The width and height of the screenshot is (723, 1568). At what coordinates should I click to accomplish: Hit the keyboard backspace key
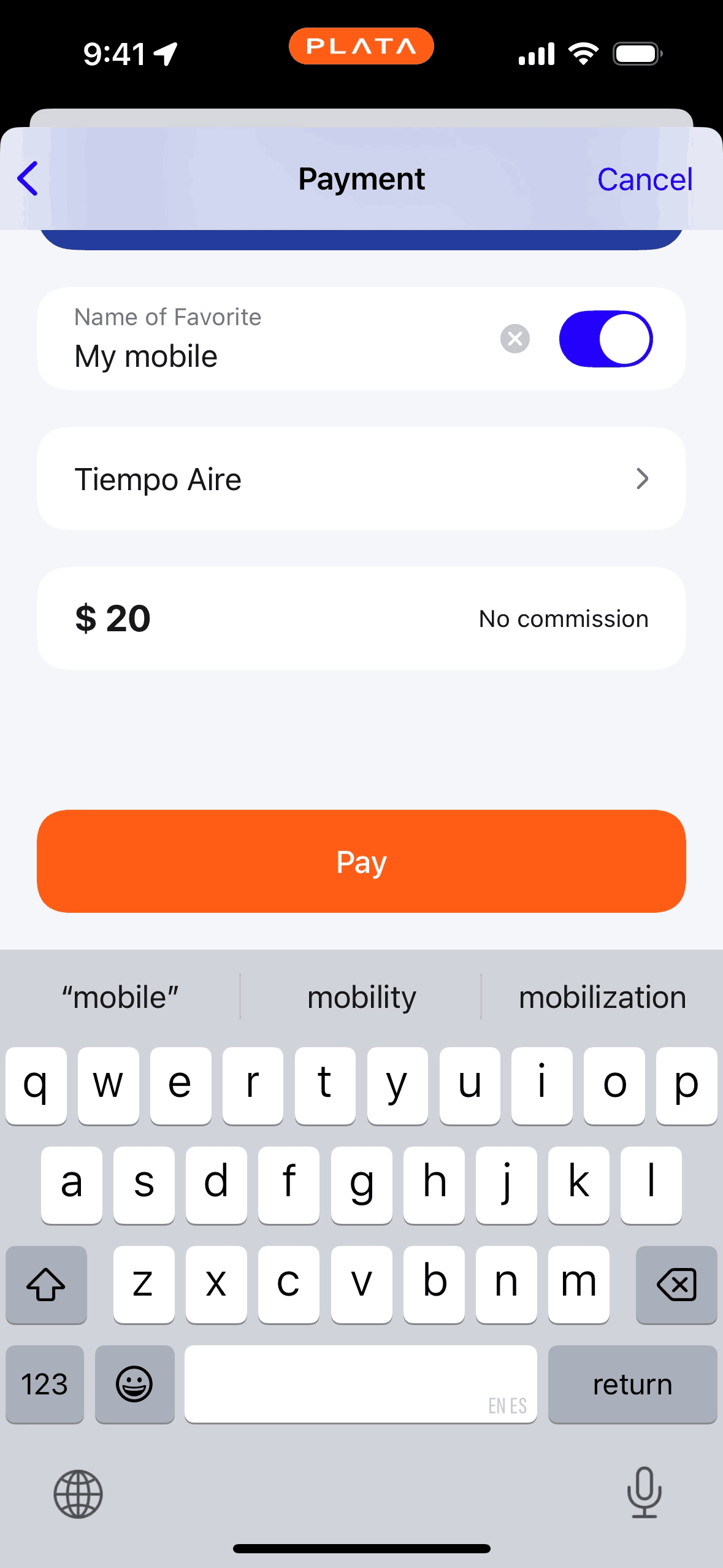point(676,1284)
